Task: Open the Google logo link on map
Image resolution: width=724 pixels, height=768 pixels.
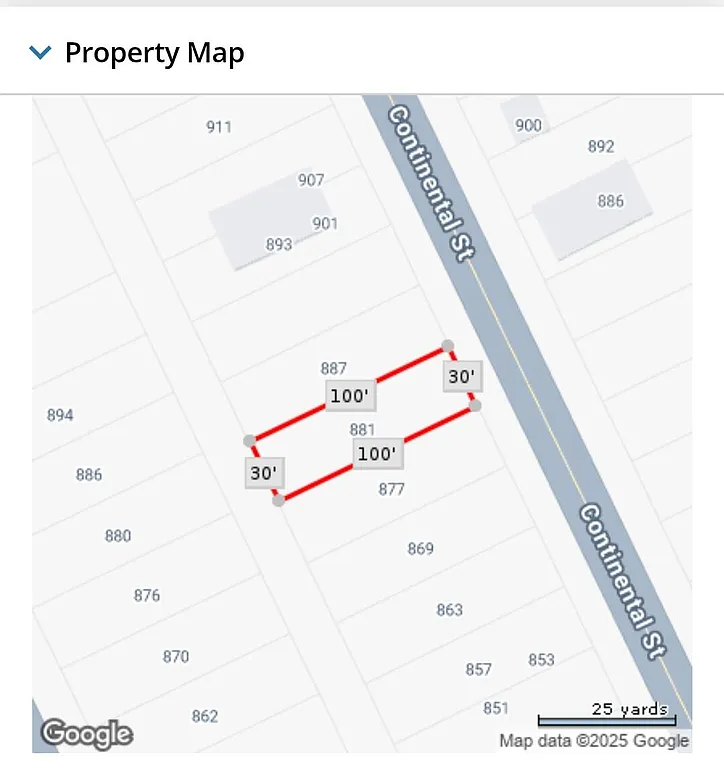Action: [x=86, y=734]
